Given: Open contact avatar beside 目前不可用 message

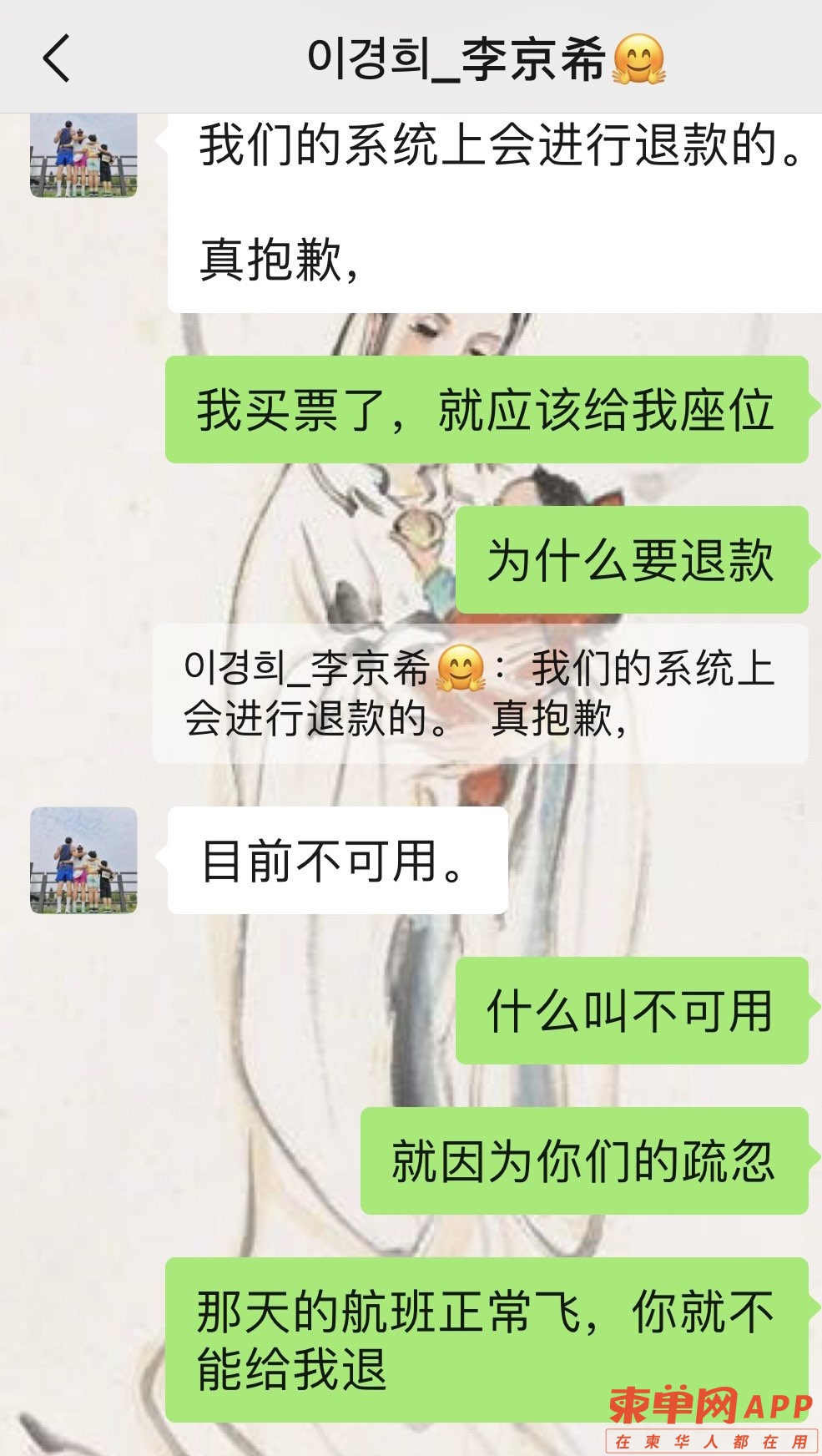Looking at the screenshot, I should click(83, 860).
